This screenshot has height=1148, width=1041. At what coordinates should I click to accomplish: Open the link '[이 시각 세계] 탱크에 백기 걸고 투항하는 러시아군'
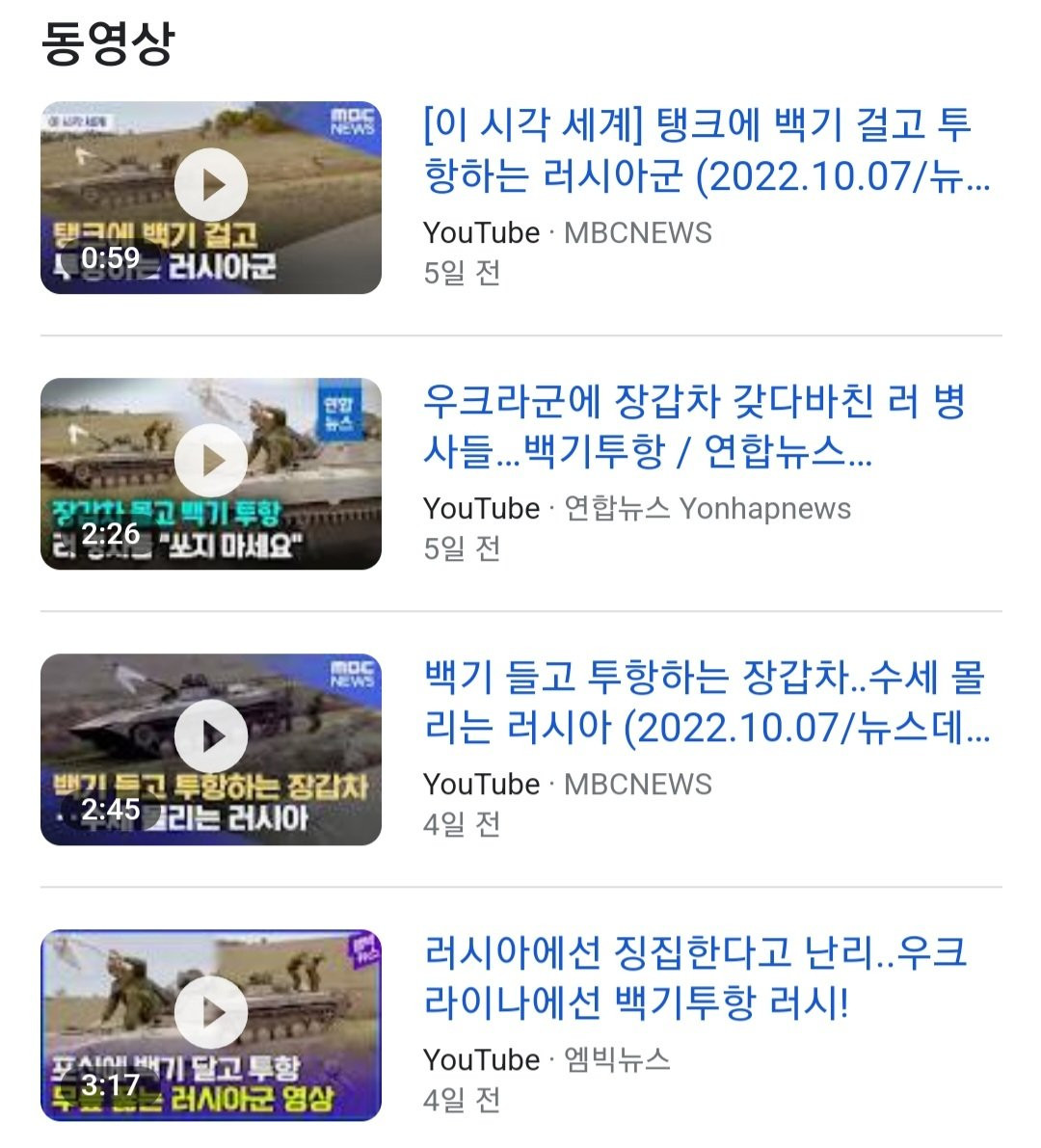706,150
